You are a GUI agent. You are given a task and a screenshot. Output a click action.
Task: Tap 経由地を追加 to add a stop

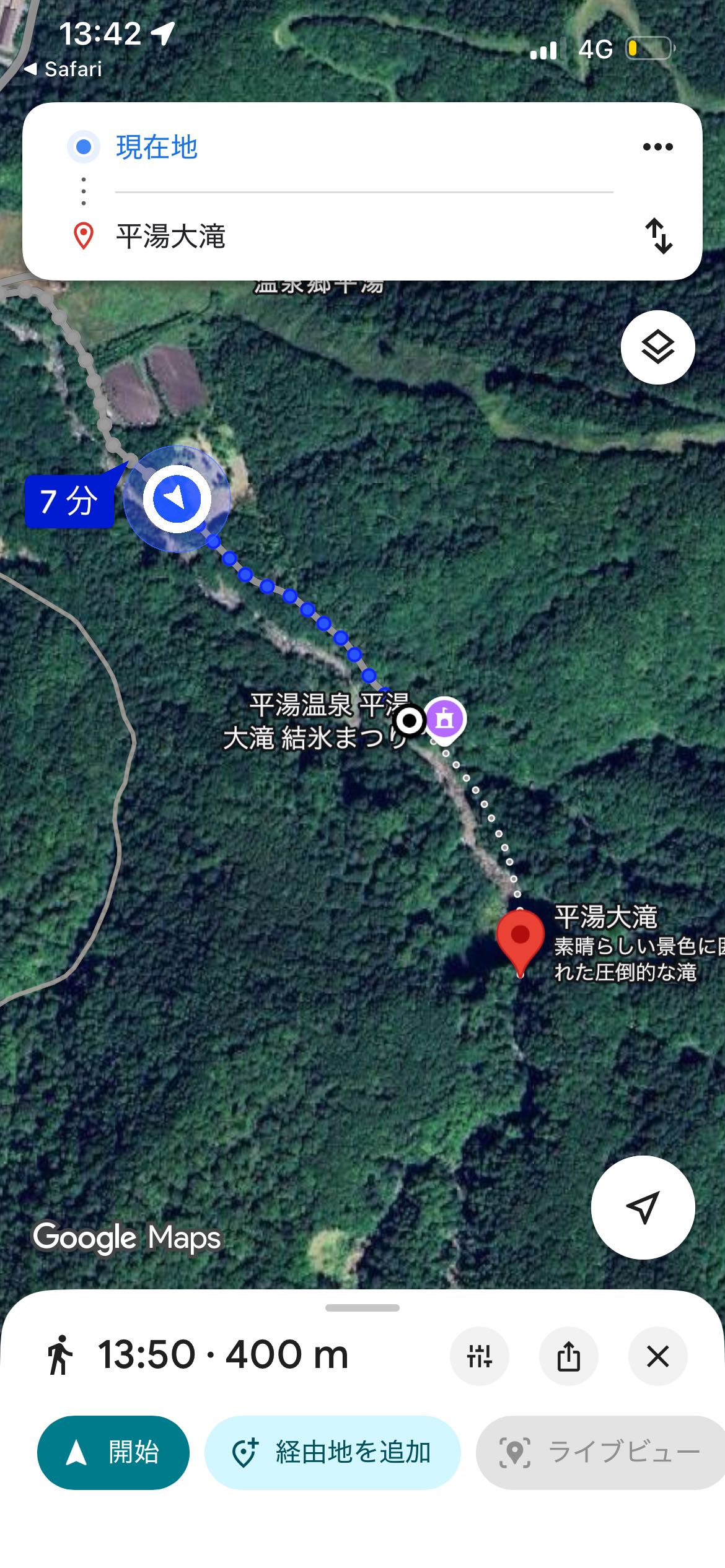(333, 1452)
